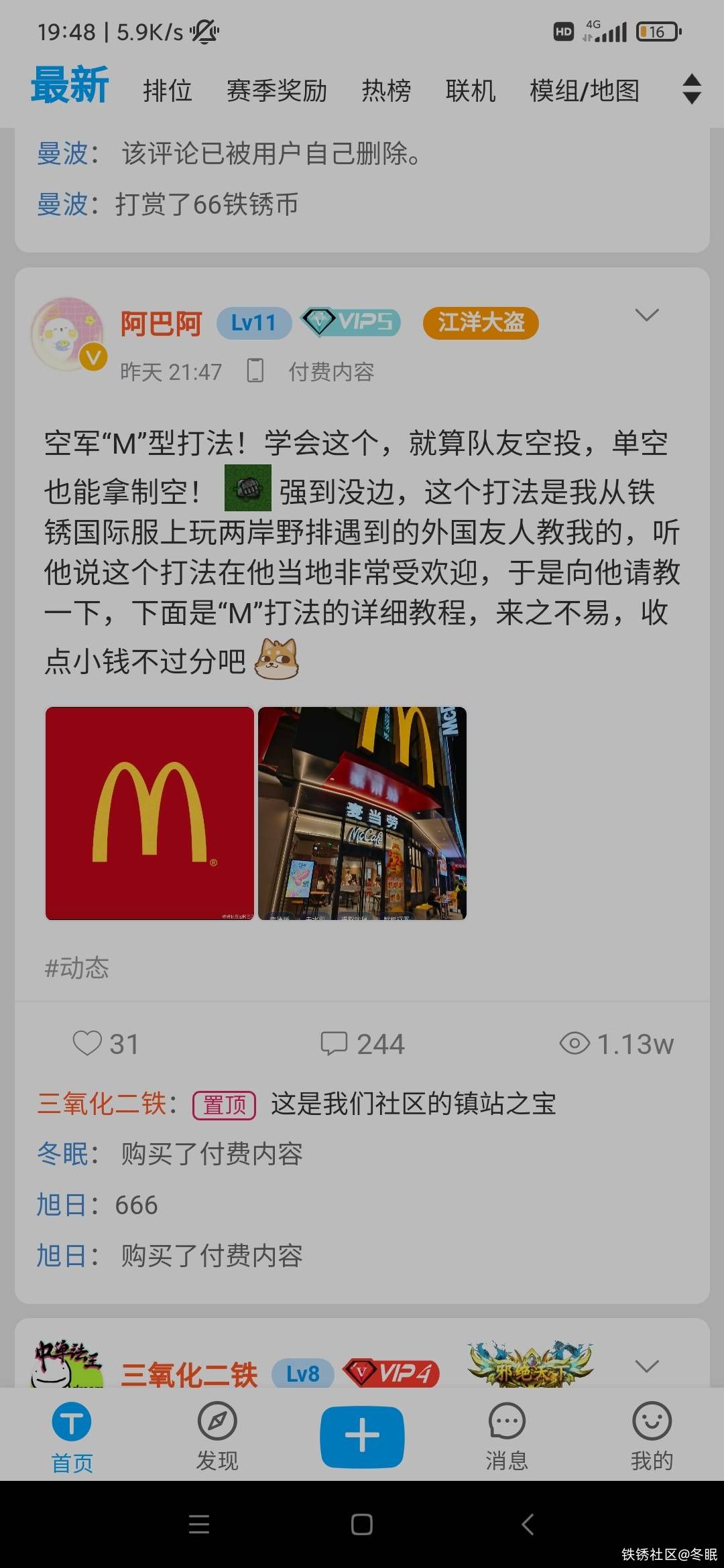Open the 赛季奖励 tab

coord(276,90)
